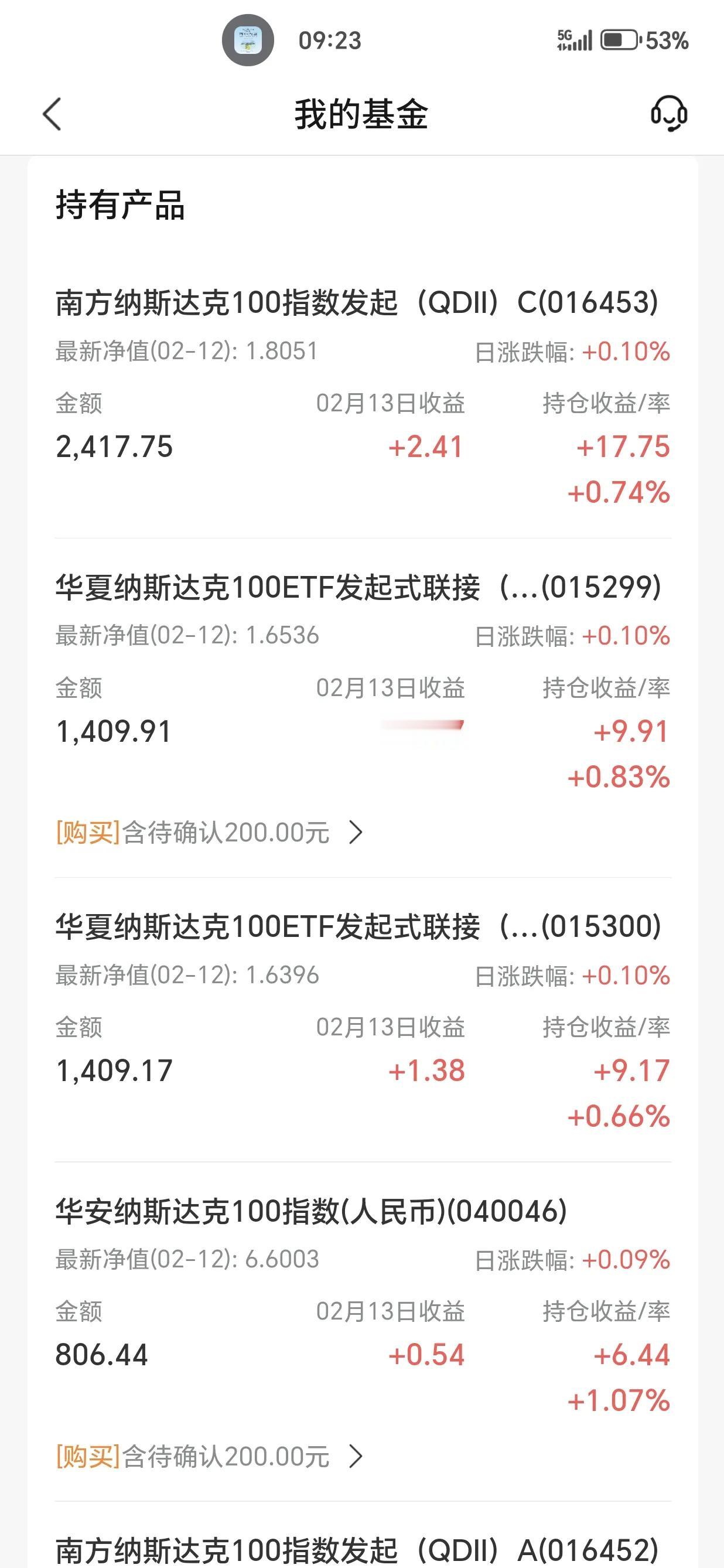
Task: View pending 200.00 purchase for fund 040046
Action: click(210, 1457)
